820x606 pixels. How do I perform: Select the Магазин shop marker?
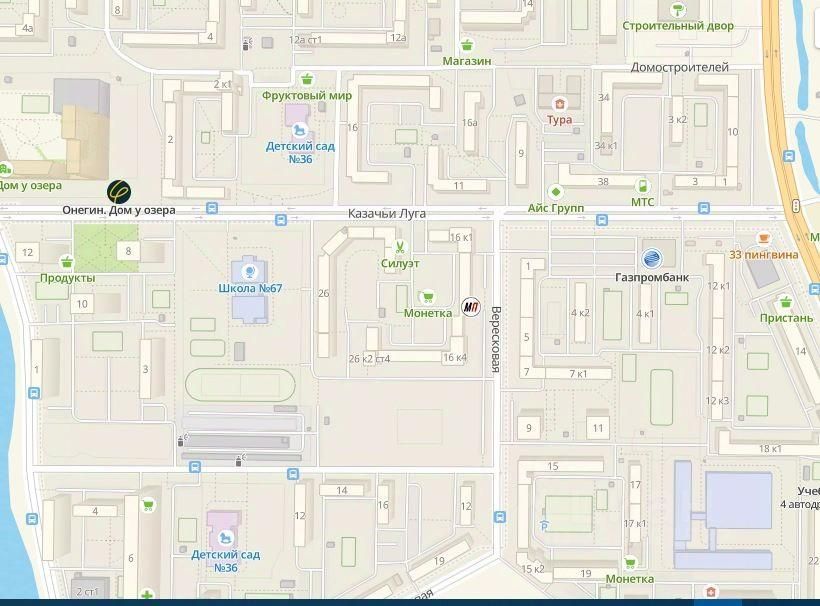point(467,45)
